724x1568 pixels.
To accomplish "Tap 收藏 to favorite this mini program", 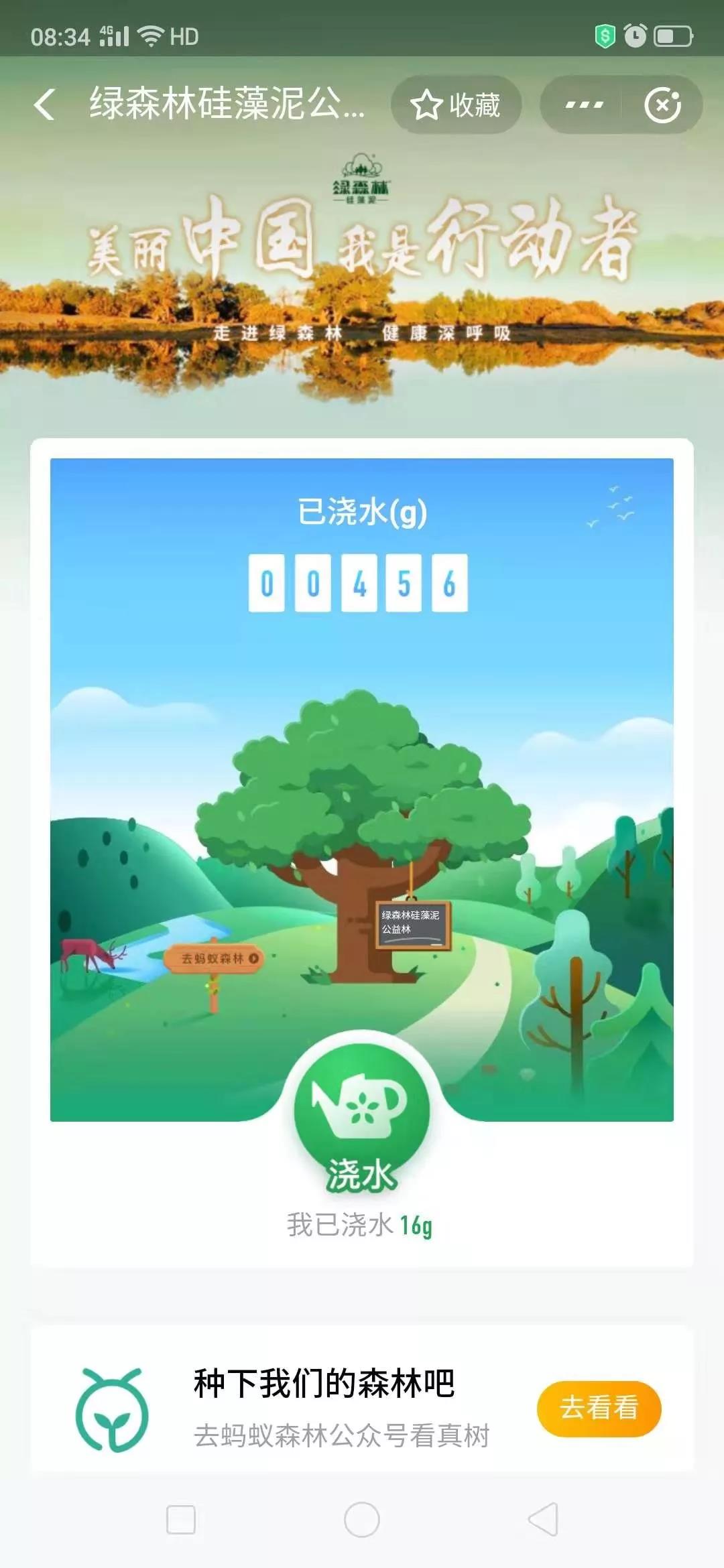I will click(x=456, y=105).
